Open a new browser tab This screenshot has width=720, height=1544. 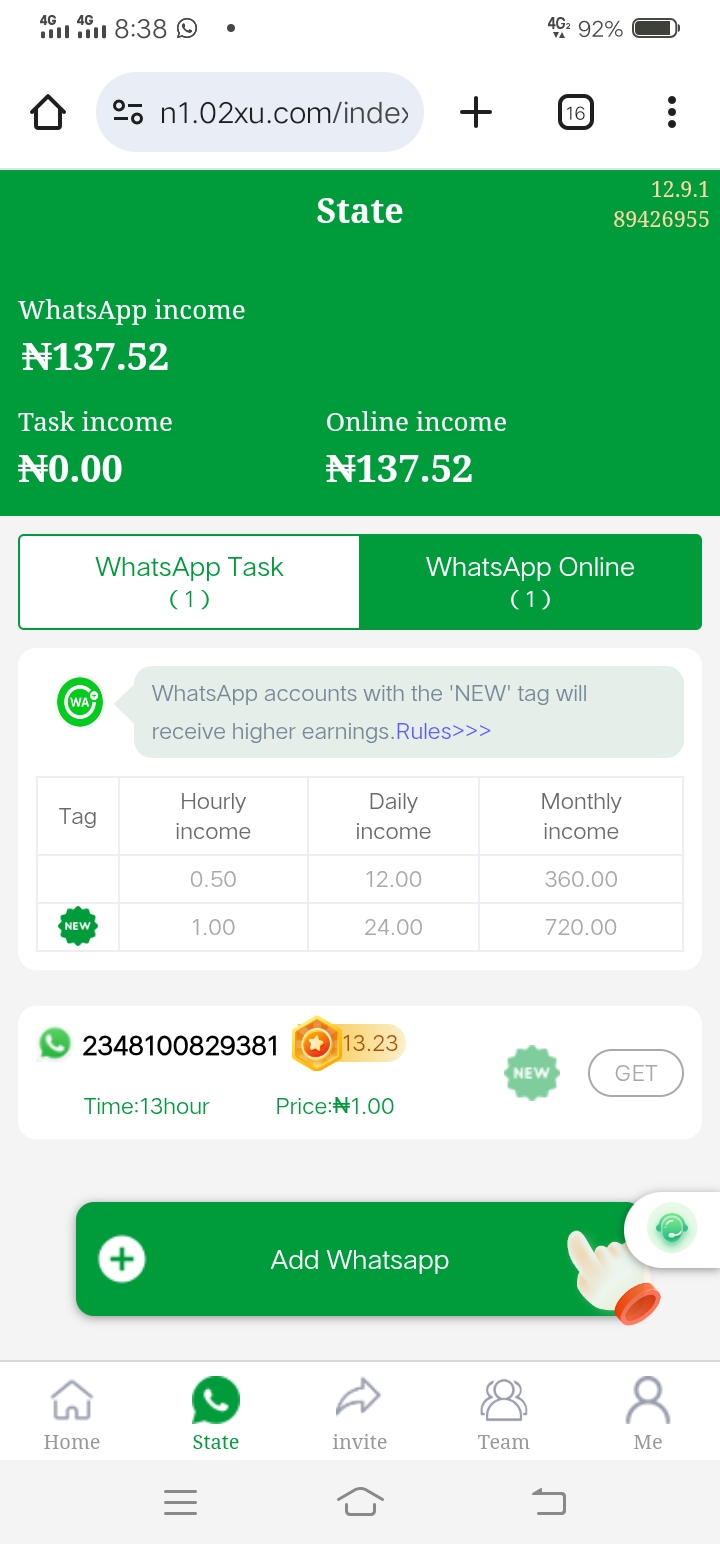tap(476, 113)
